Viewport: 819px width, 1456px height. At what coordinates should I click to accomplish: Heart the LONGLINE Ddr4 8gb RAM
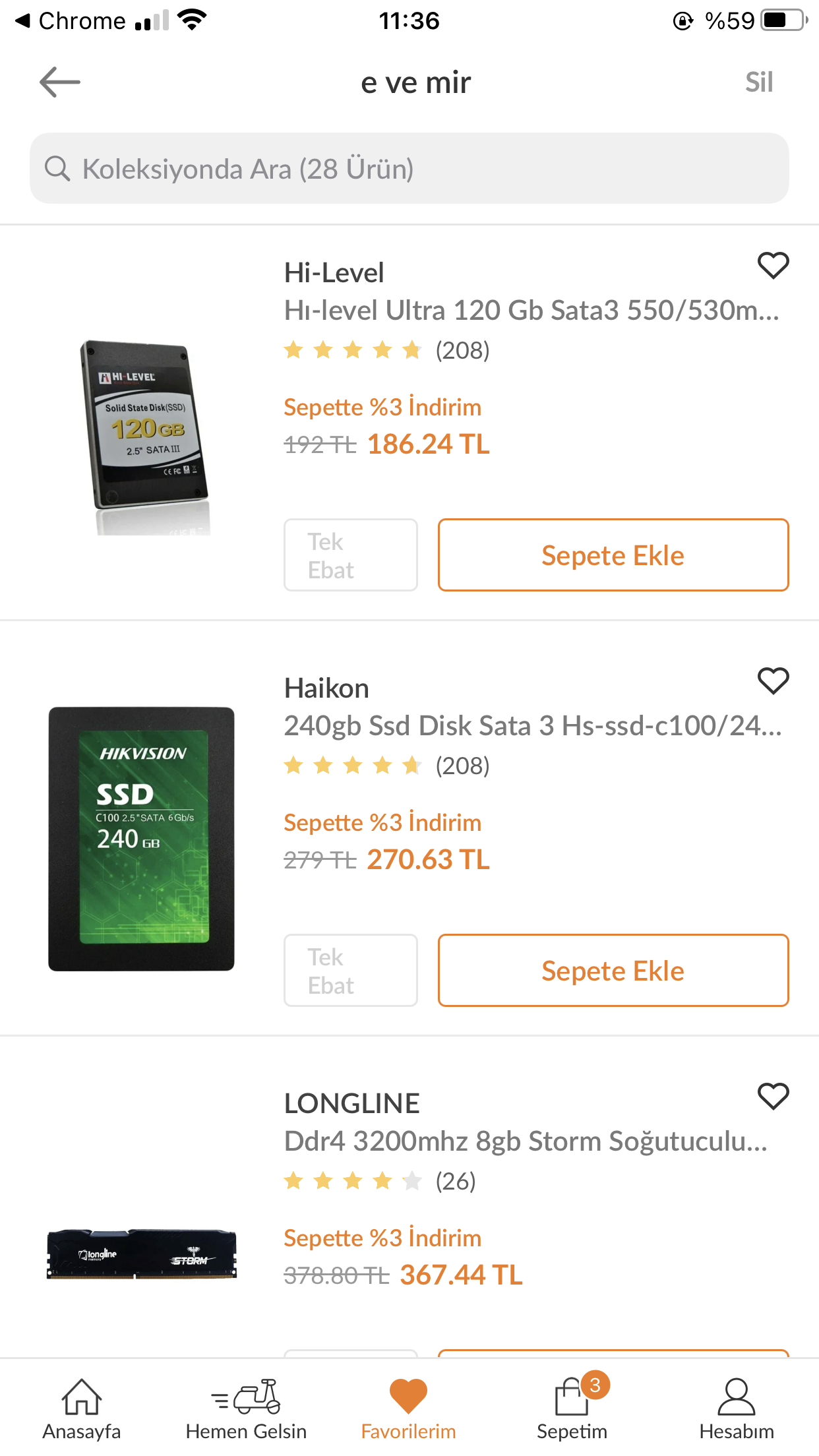773,1097
